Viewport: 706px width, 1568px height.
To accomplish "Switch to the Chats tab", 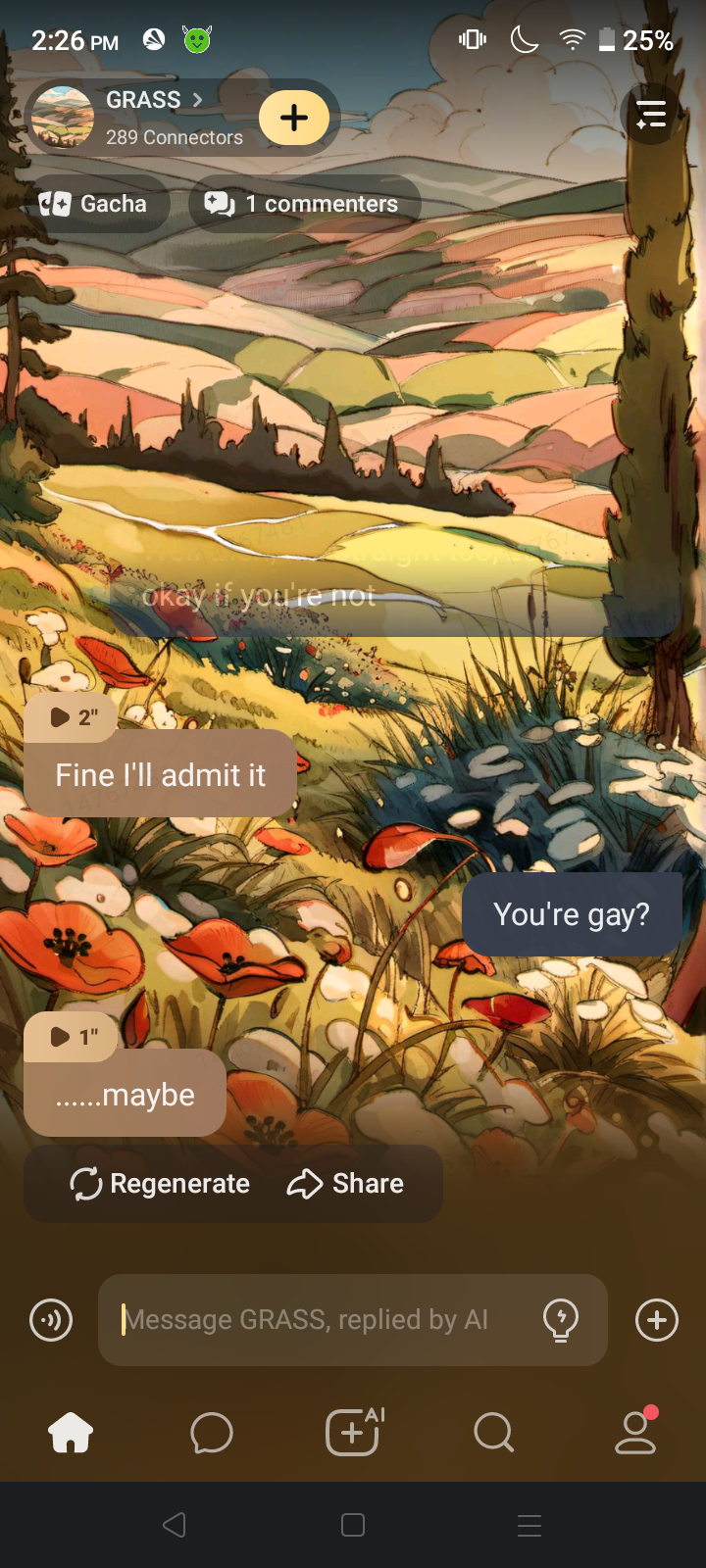I will click(x=212, y=1434).
